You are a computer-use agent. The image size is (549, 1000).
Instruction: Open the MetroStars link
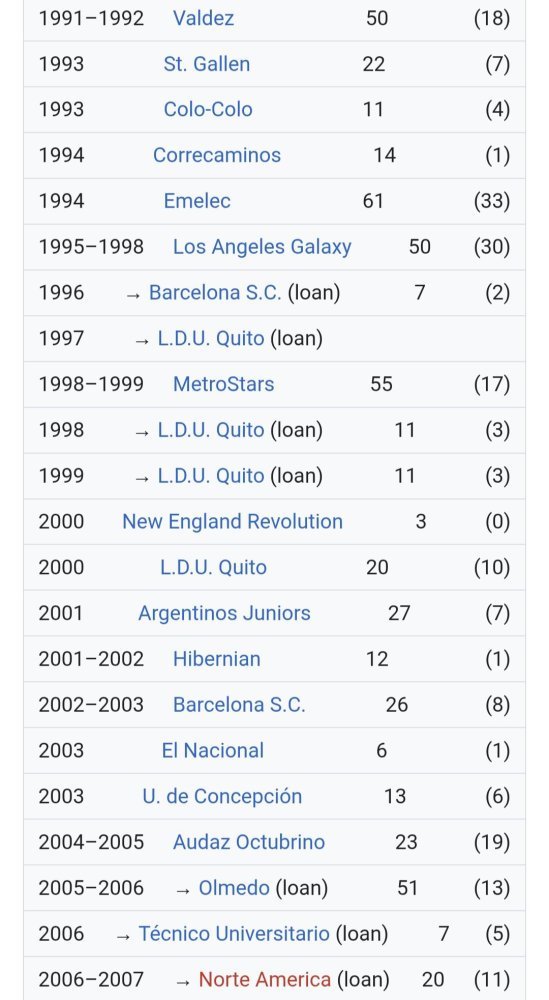pyautogui.click(x=224, y=384)
